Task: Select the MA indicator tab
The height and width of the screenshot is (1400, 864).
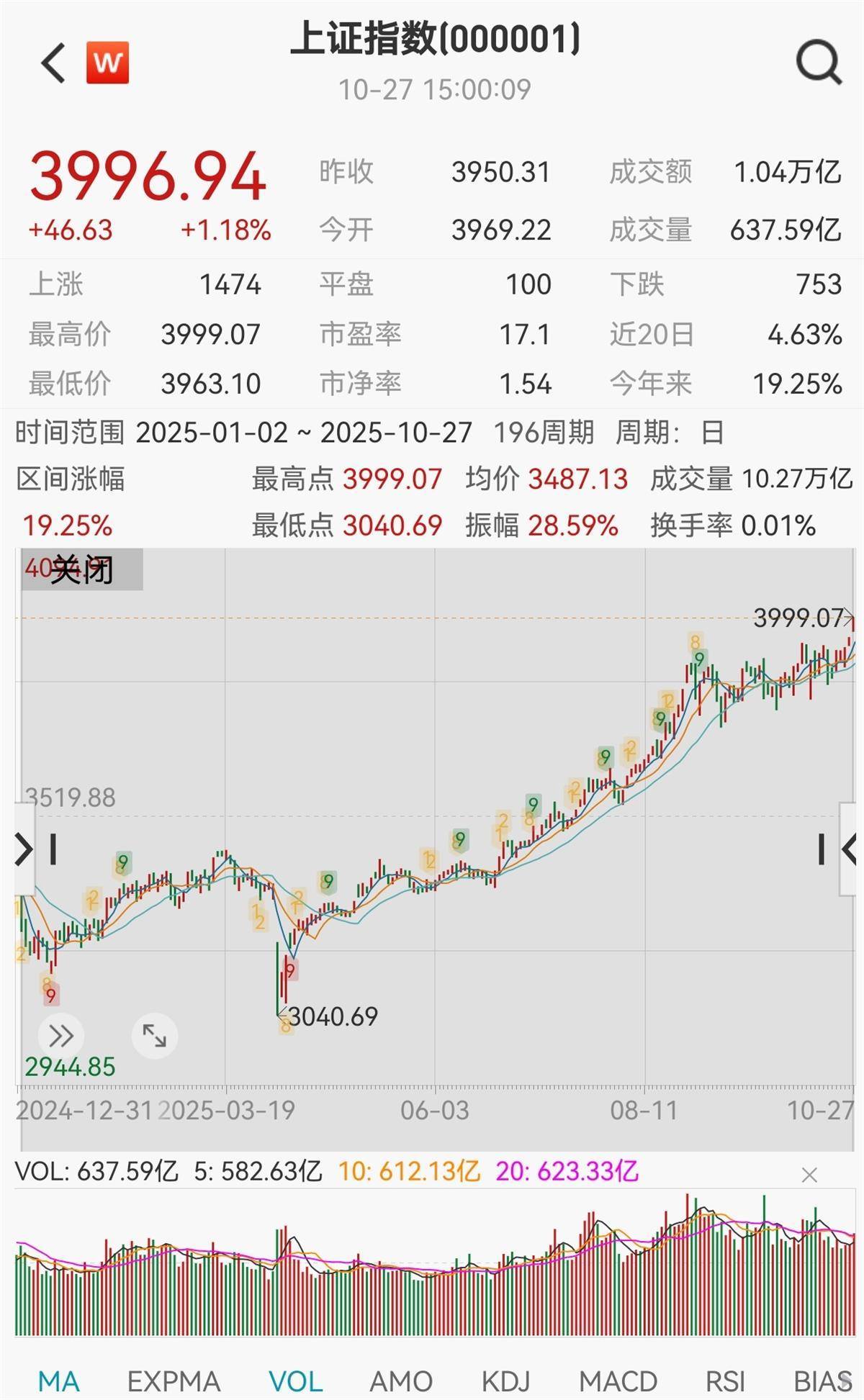Action: coord(58,1381)
